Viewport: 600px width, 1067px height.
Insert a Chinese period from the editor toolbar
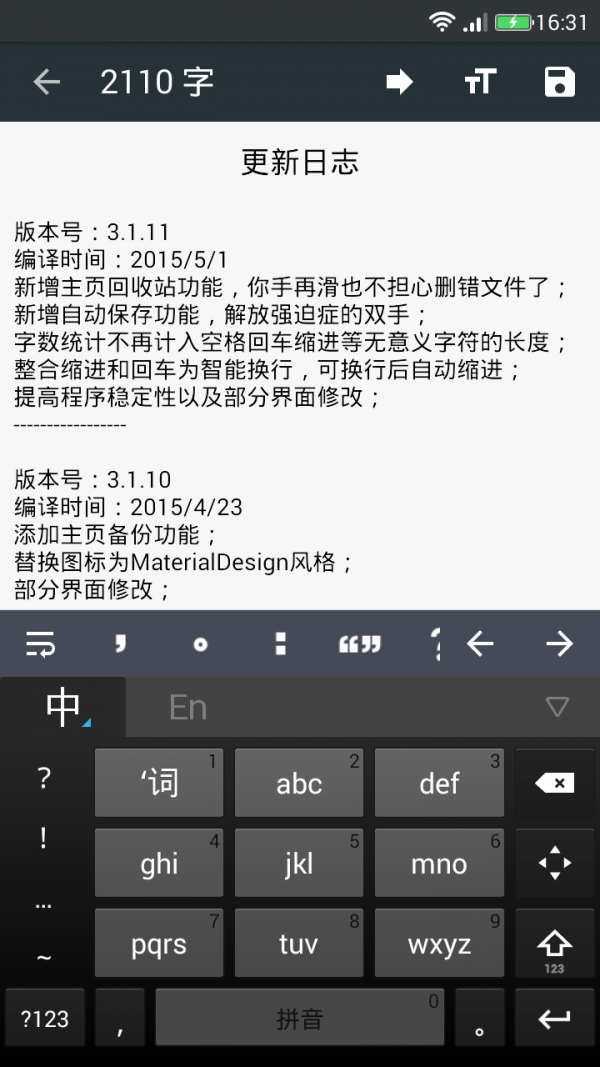click(x=200, y=645)
